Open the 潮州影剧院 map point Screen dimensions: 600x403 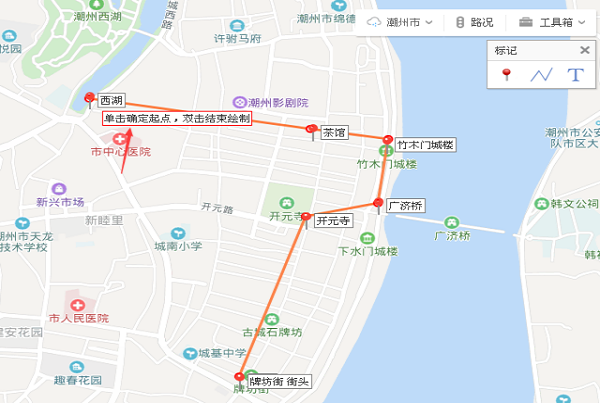[x=240, y=102]
